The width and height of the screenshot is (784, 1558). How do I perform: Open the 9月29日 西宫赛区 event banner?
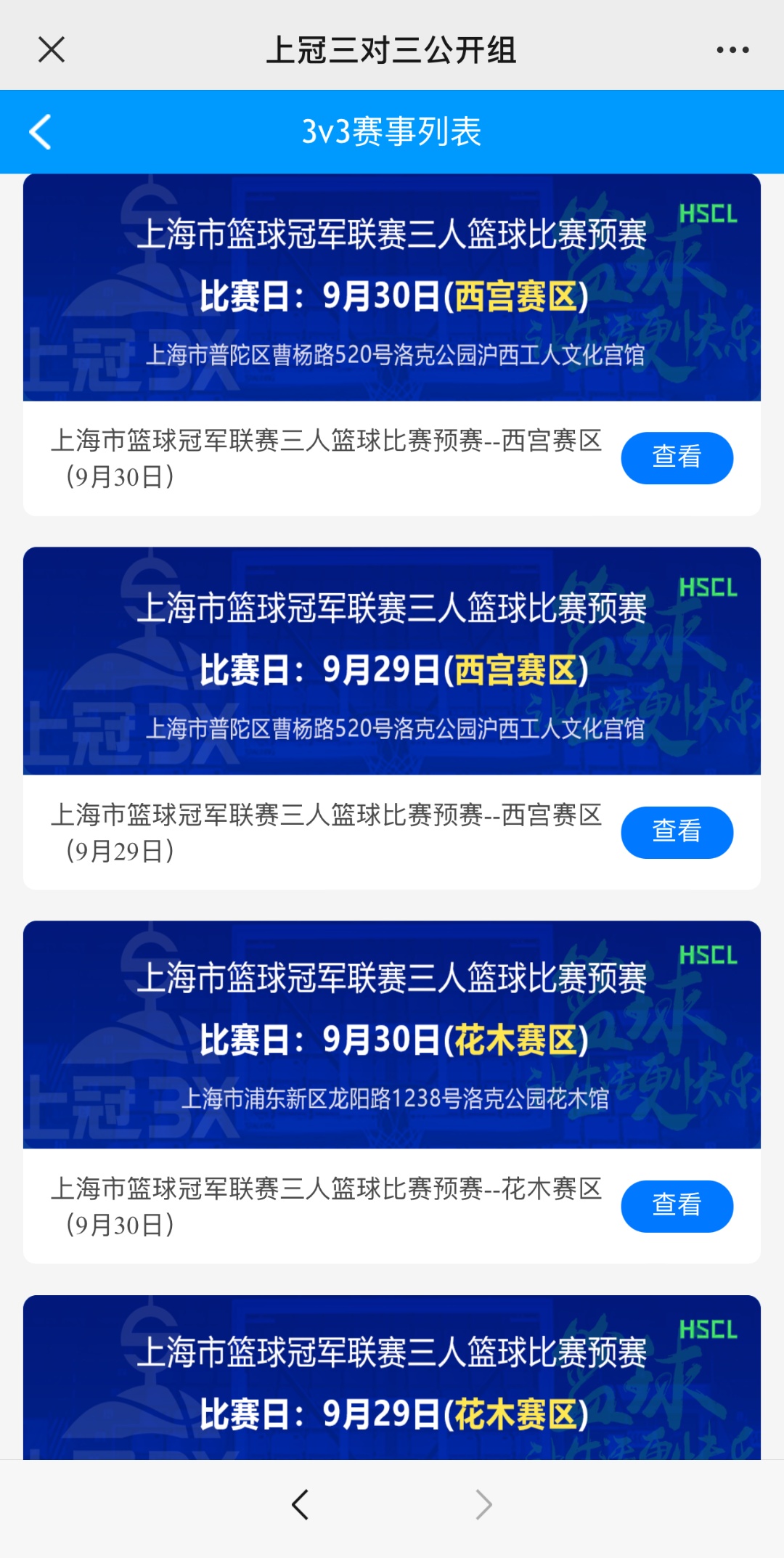click(x=392, y=661)
